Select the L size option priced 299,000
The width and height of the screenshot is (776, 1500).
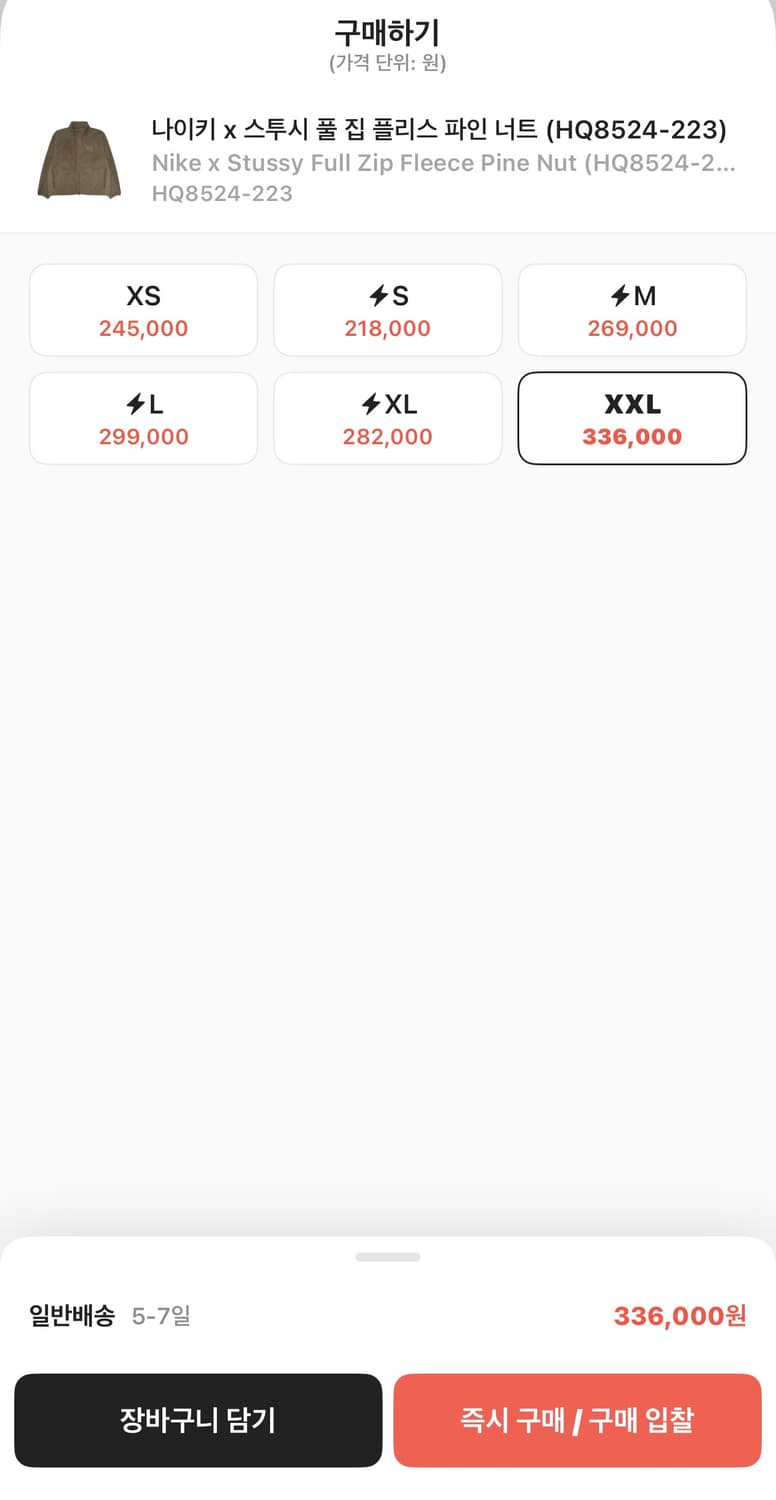(143, 418)
